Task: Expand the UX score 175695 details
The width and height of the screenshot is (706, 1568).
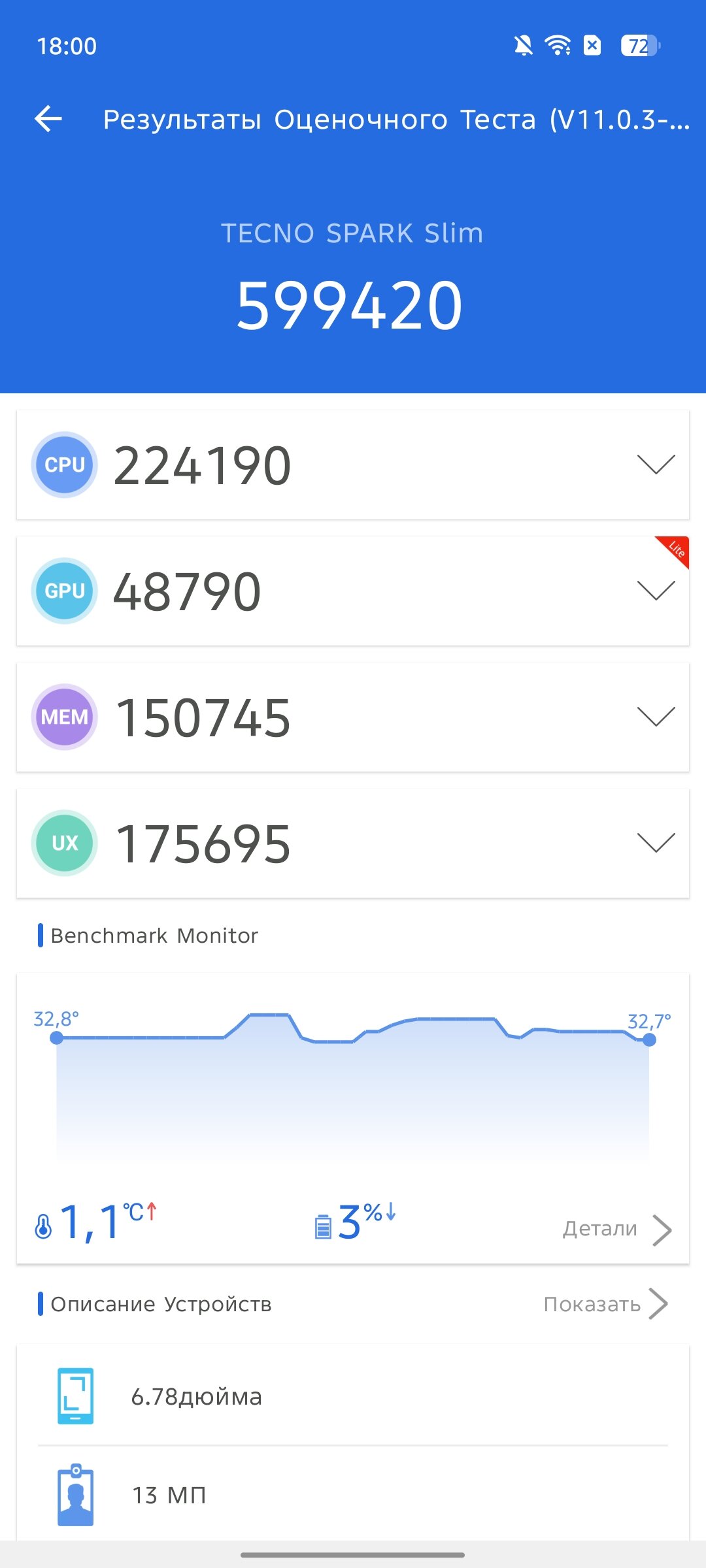Action: coord(656,843)
